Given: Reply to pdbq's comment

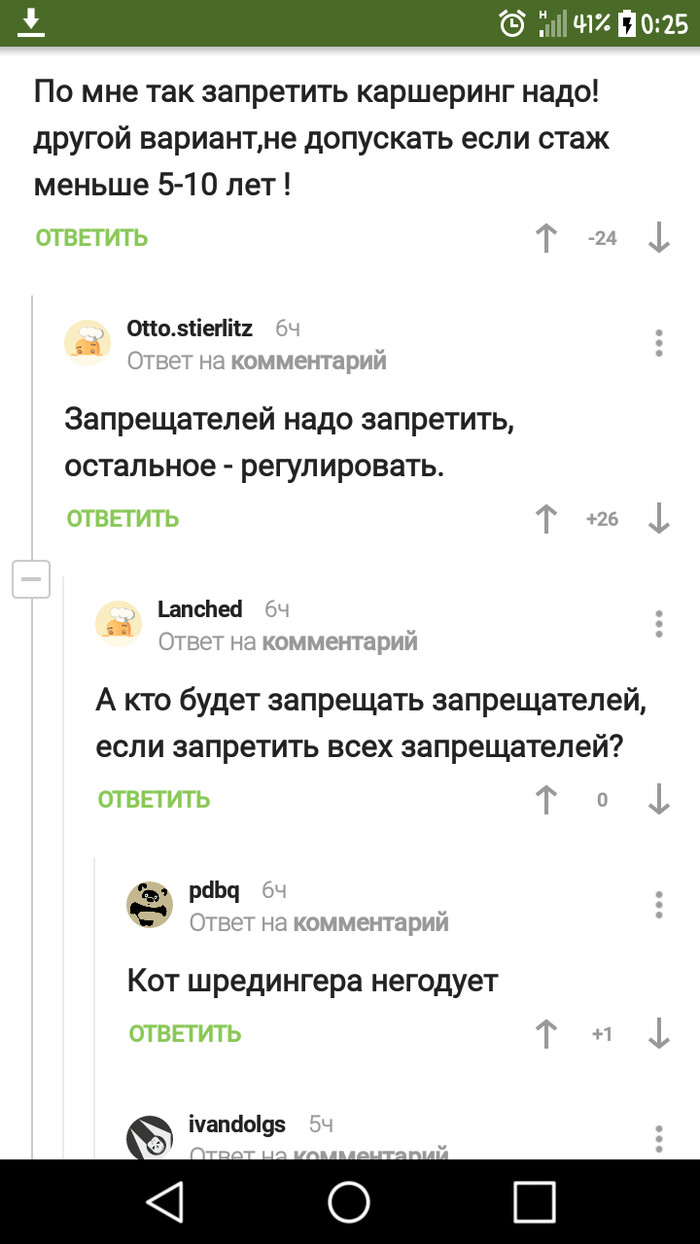Looking at the screenshot, I should point(185,1034).
